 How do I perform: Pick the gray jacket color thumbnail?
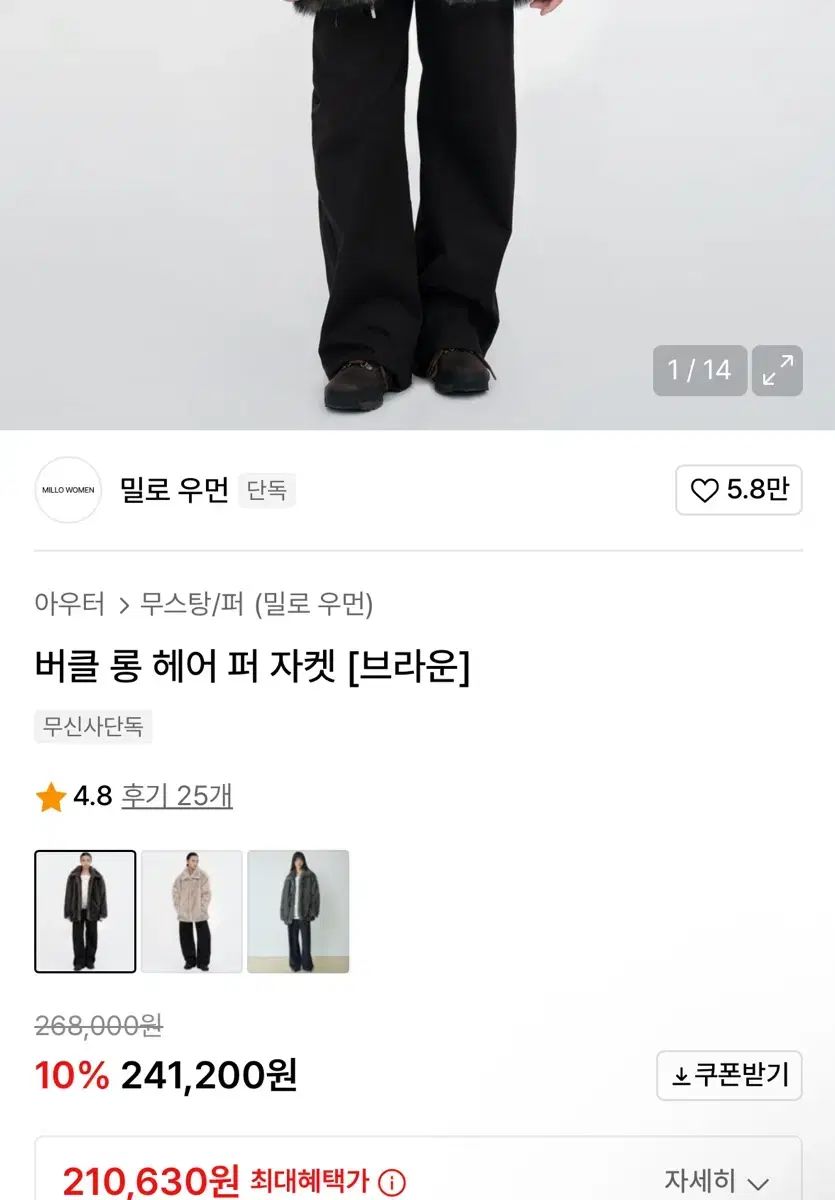298,911
